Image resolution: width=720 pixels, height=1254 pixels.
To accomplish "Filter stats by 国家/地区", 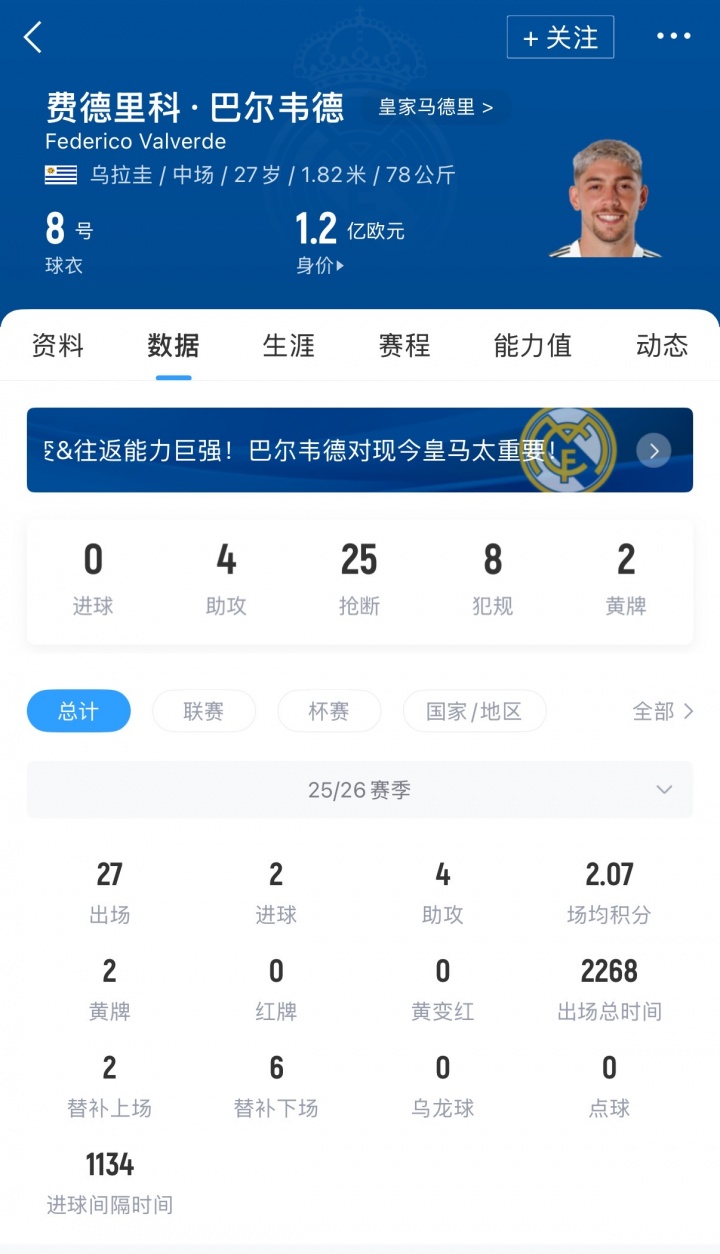I will [474, 711].
